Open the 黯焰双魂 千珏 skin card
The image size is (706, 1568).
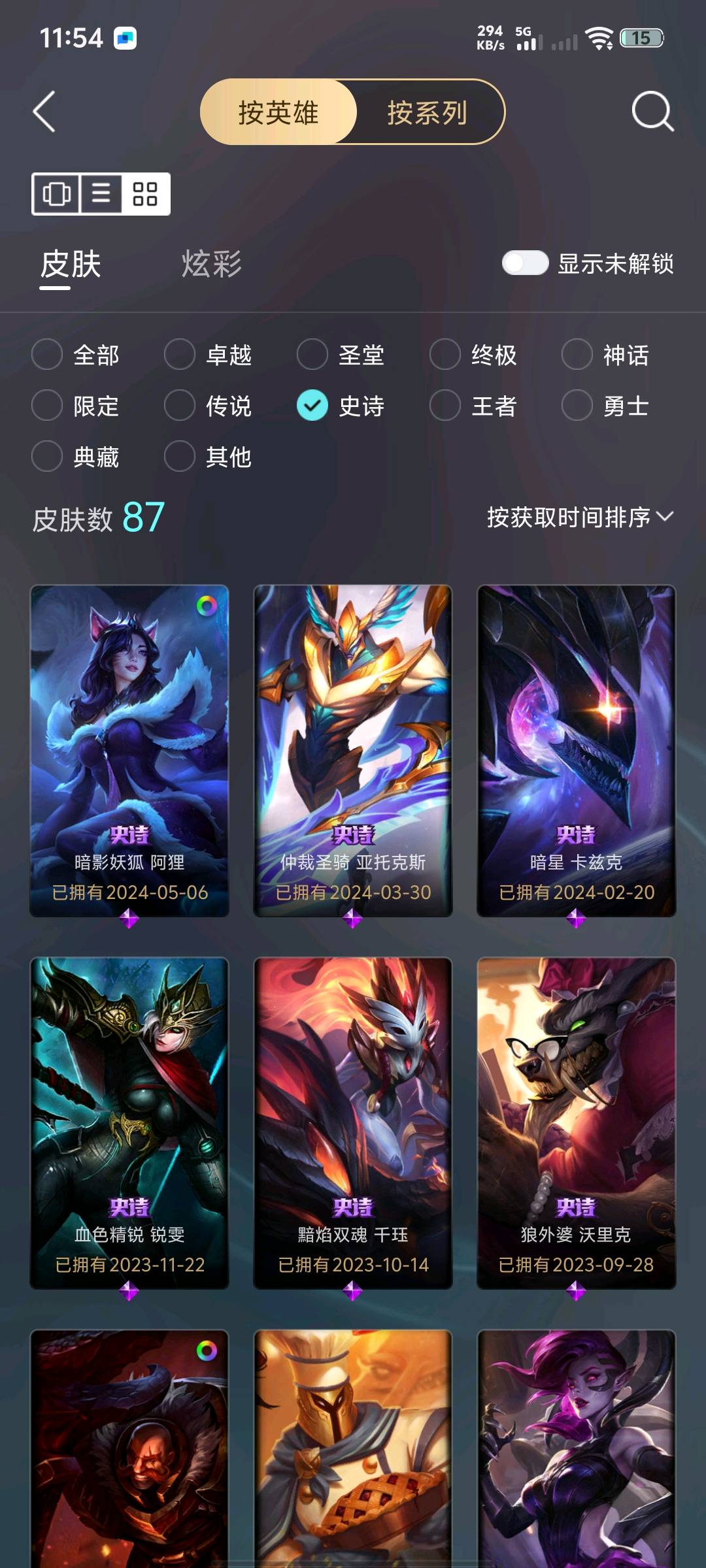tap(353, 1122)
